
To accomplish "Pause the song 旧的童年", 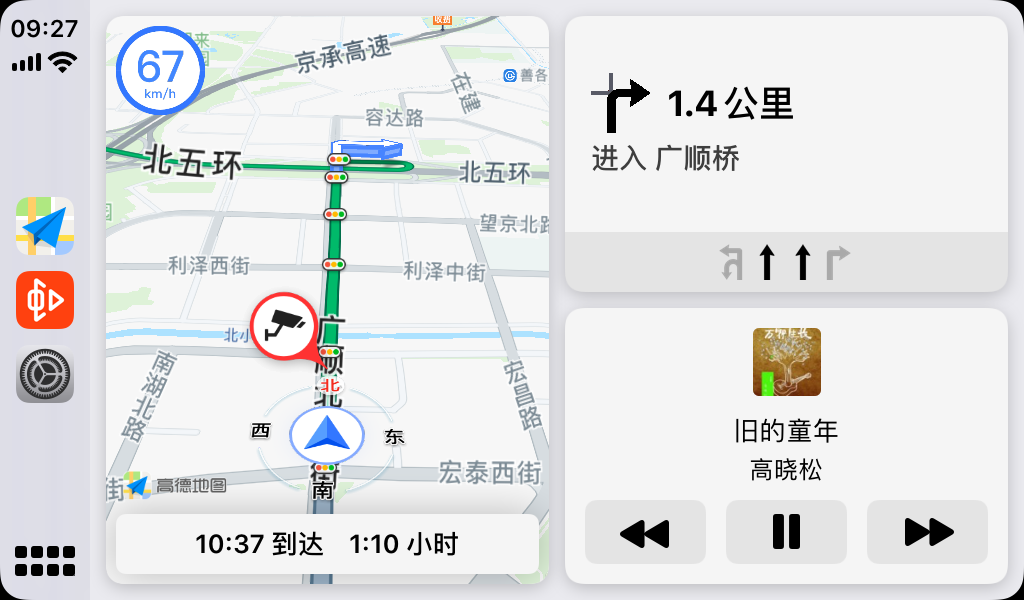I will (786, 532).
